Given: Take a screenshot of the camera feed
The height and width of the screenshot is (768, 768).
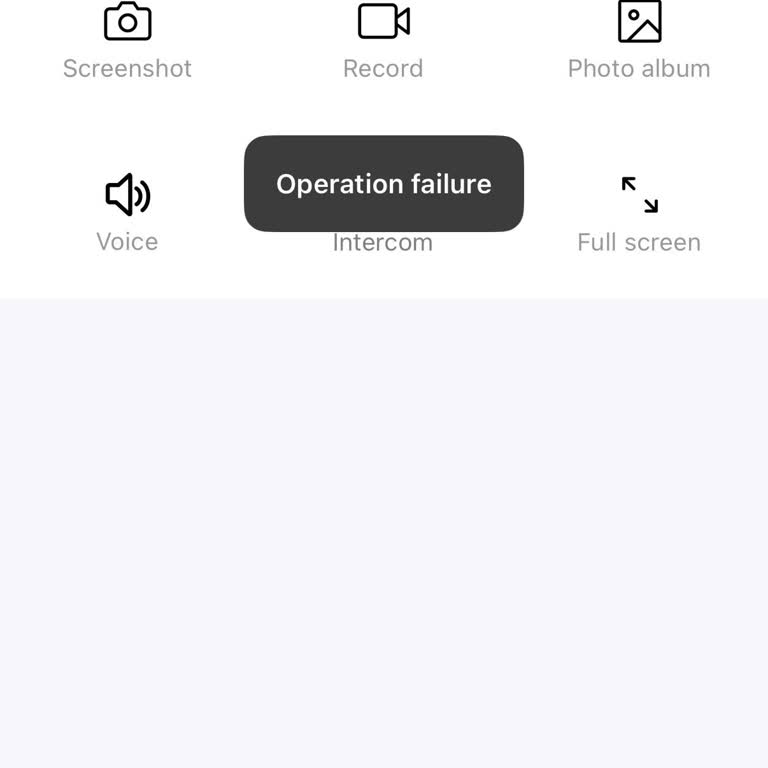Looking at the screenshot, I should (128, 22).
